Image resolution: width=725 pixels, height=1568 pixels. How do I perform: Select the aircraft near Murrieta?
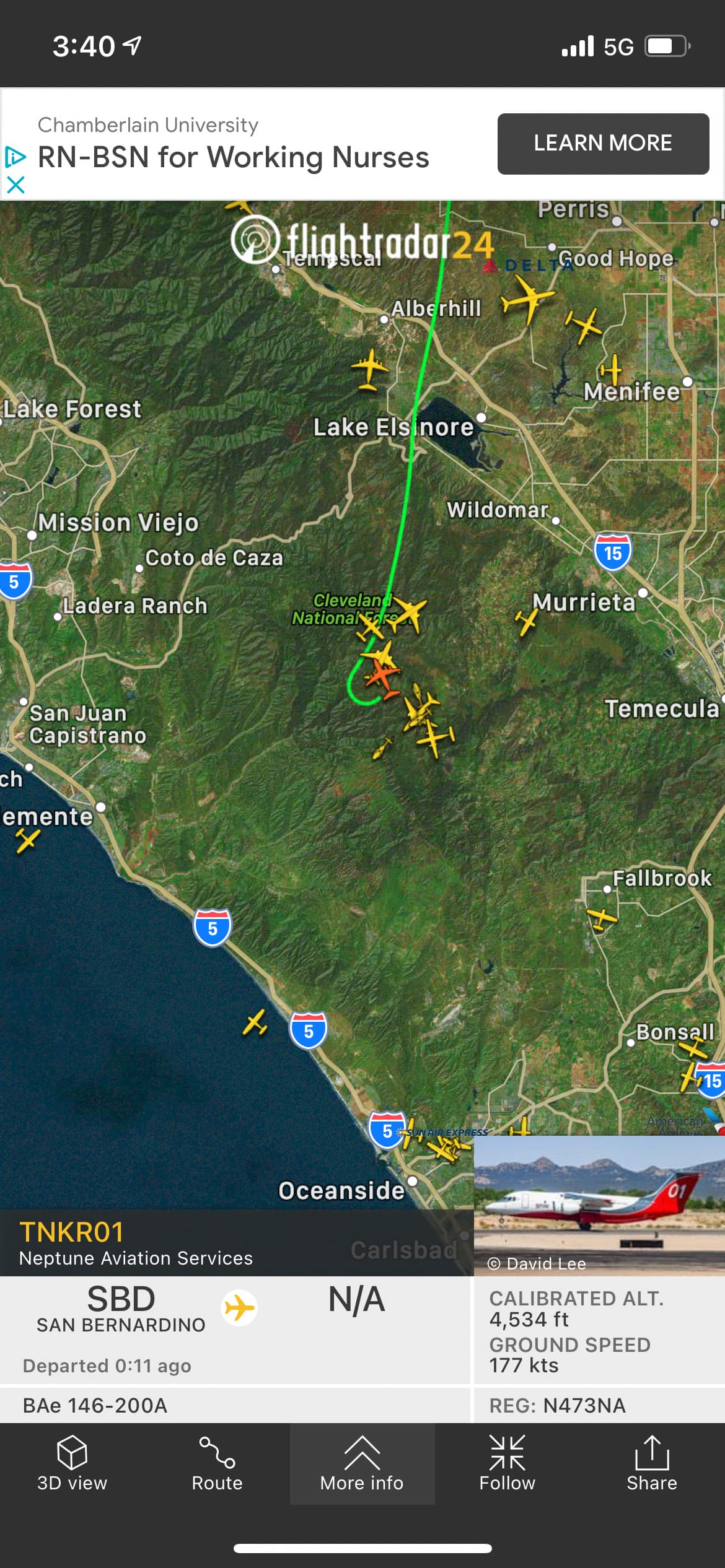click(x=526, y=621)
